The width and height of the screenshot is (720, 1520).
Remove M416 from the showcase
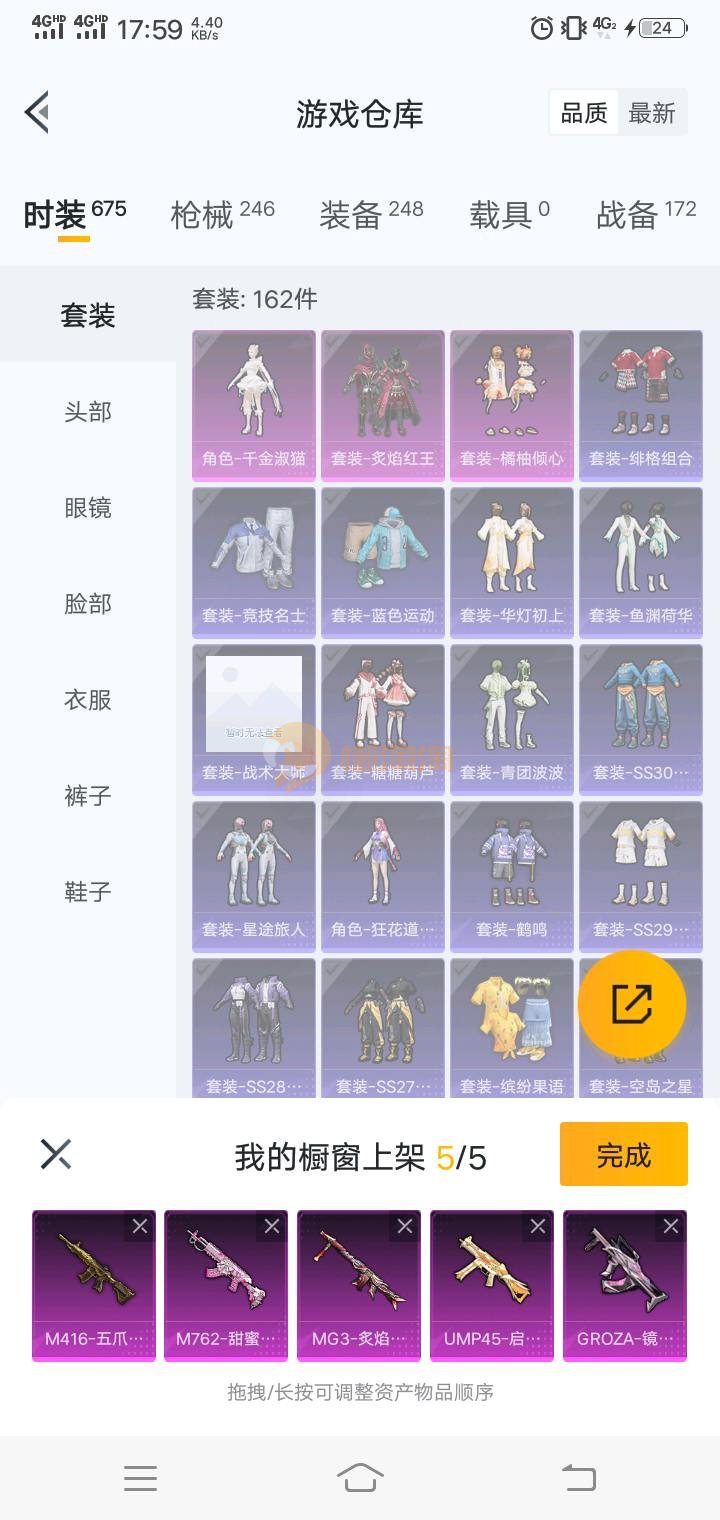[x=140, y=1226]
